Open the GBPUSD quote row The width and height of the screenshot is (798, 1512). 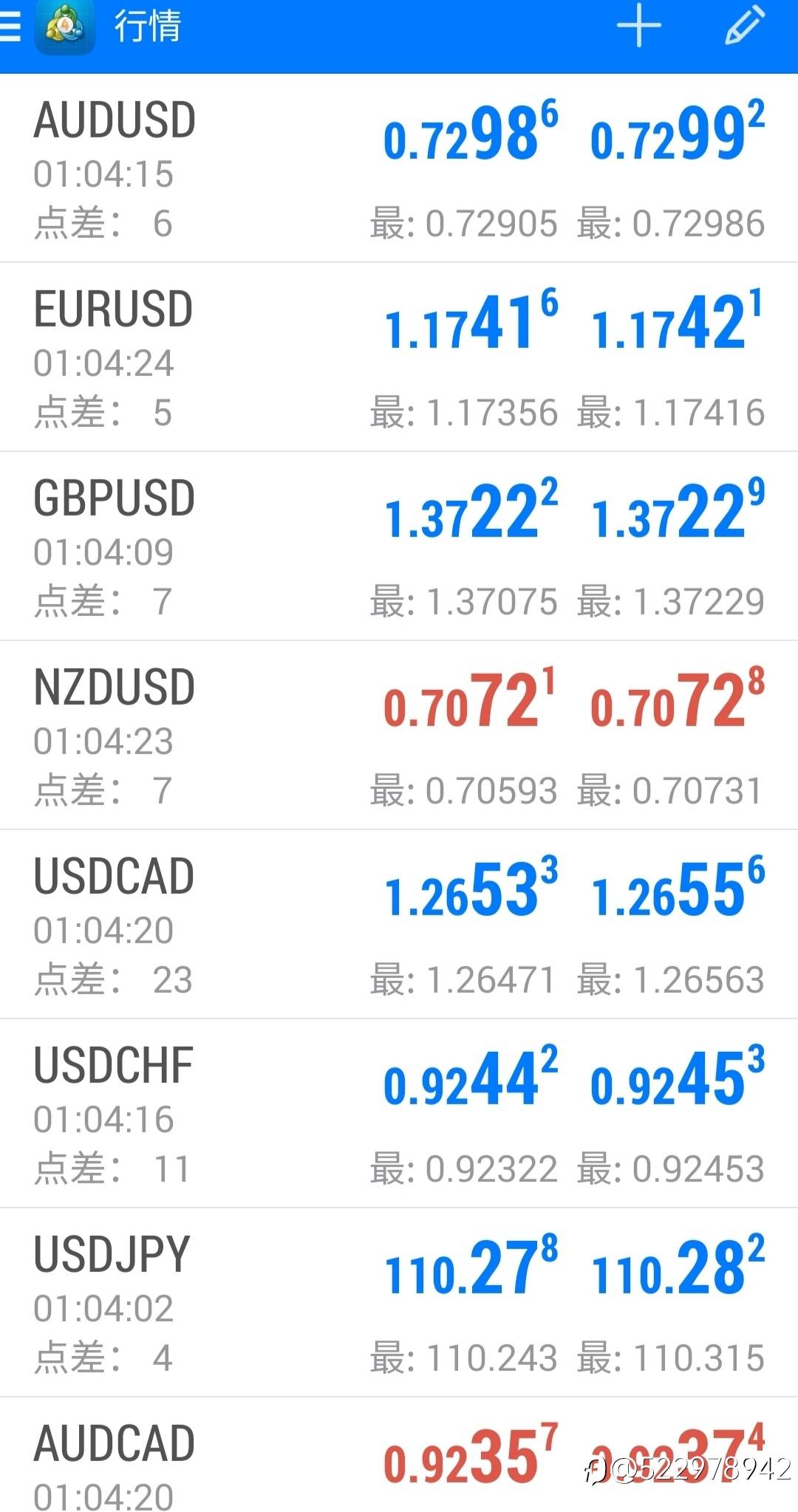point(399,547)
